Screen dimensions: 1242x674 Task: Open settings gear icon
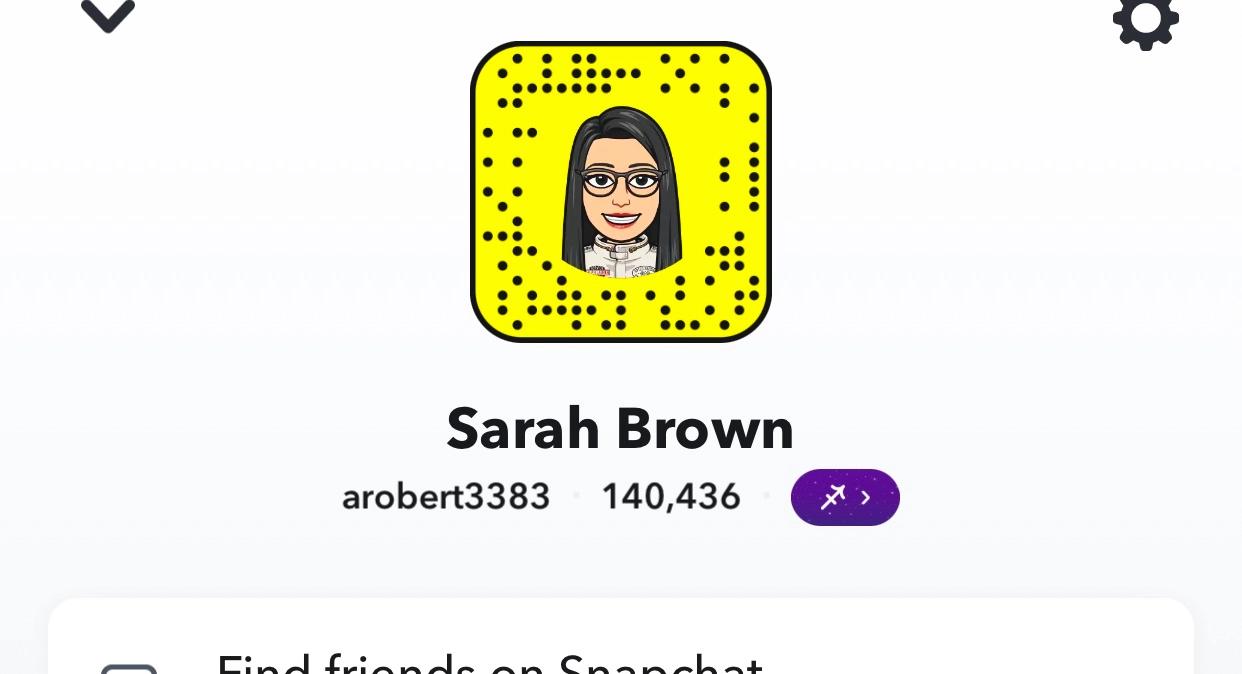(1146, 18)
